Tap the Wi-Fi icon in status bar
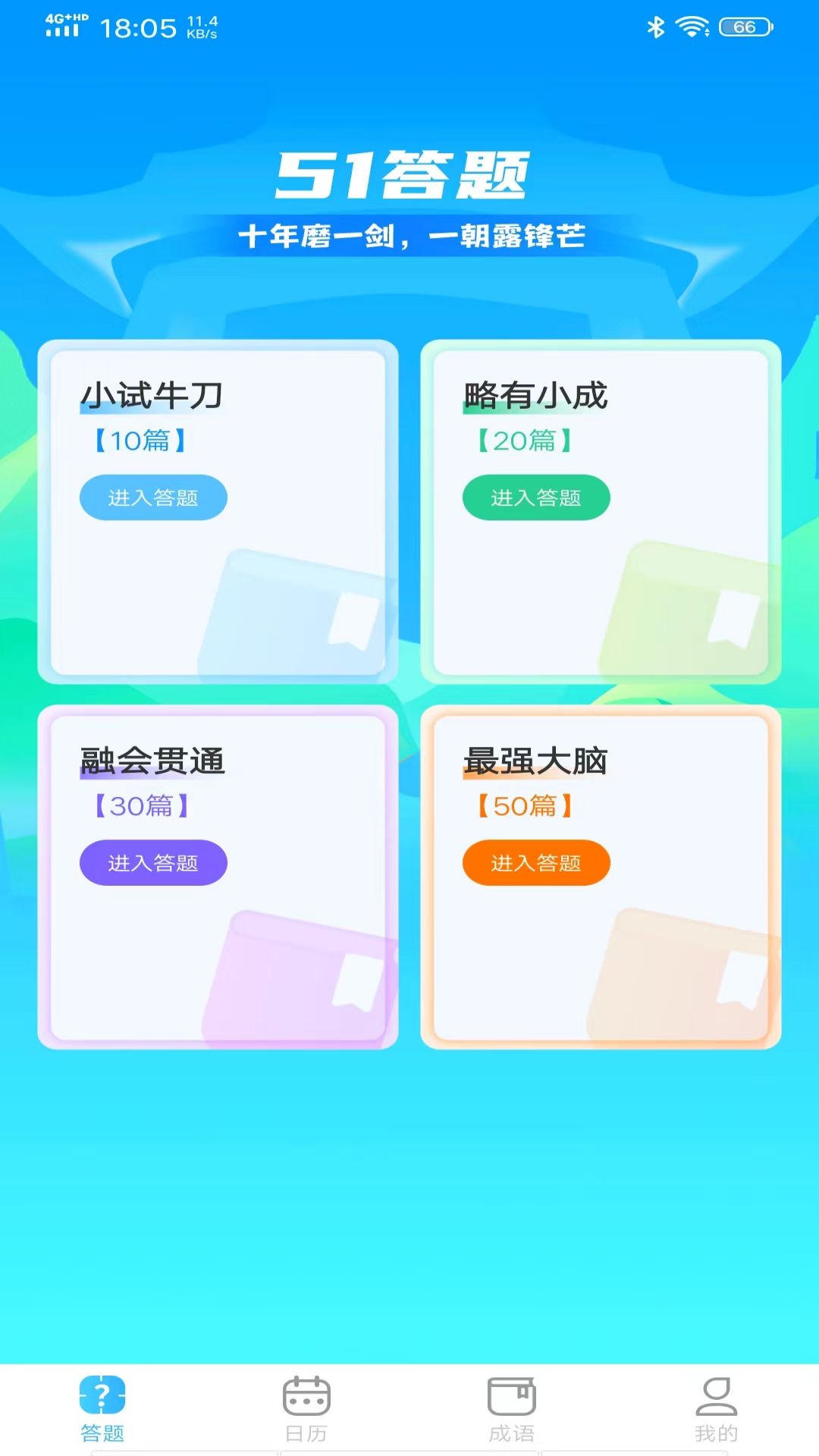This screenshot has width=819, height=1456. (x=692, y=25)
